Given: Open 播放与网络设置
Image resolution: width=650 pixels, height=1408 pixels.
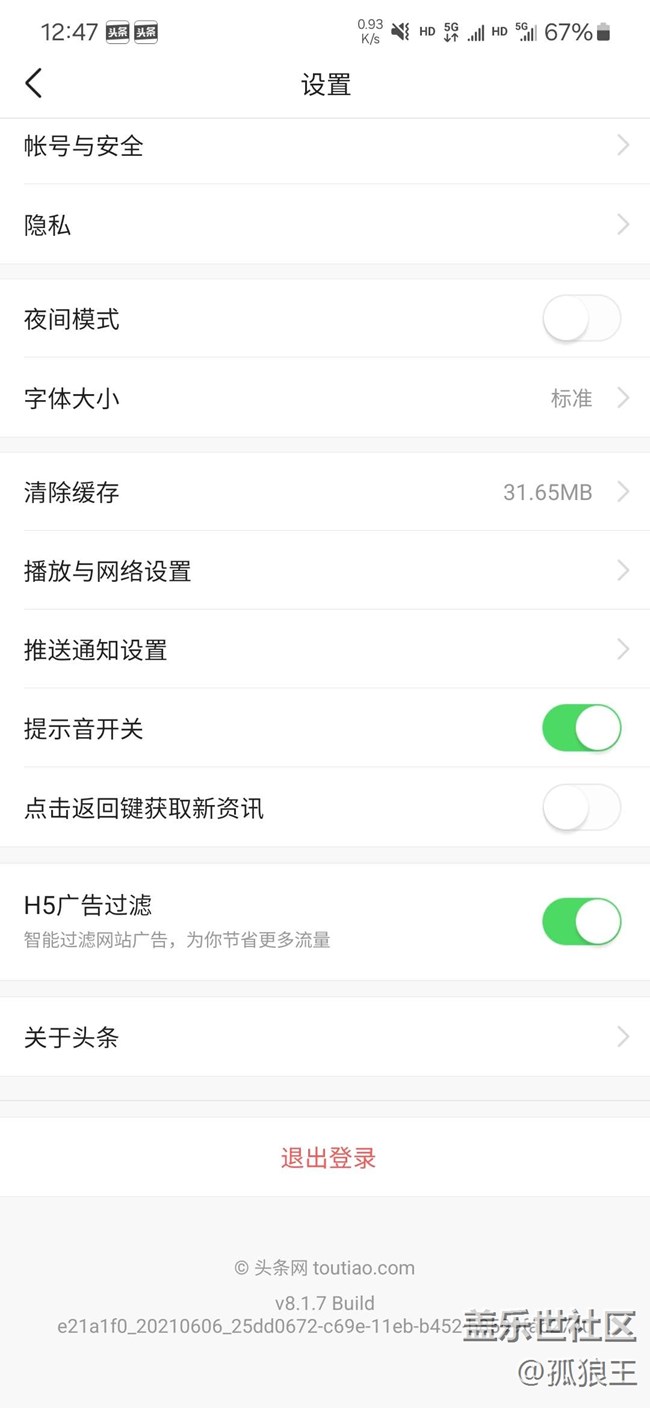Looking at the screenshot, I should click(x=325, y=571).
